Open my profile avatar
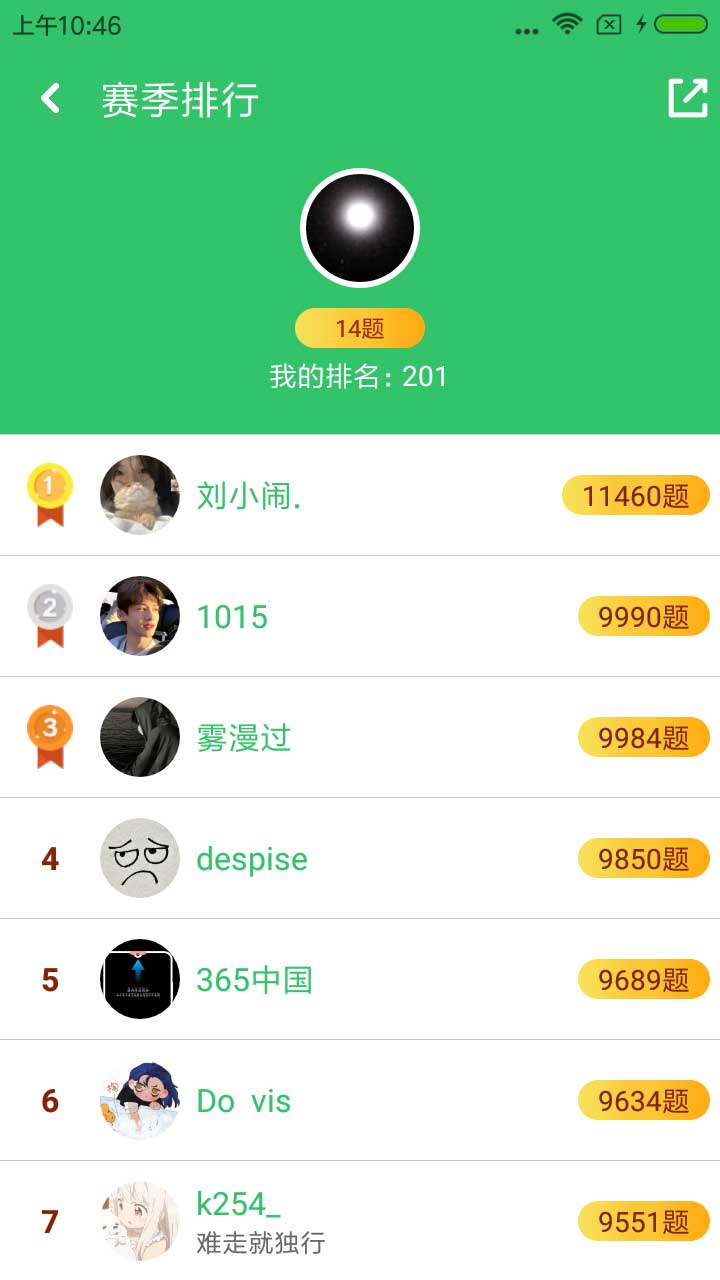 point(360,228)
